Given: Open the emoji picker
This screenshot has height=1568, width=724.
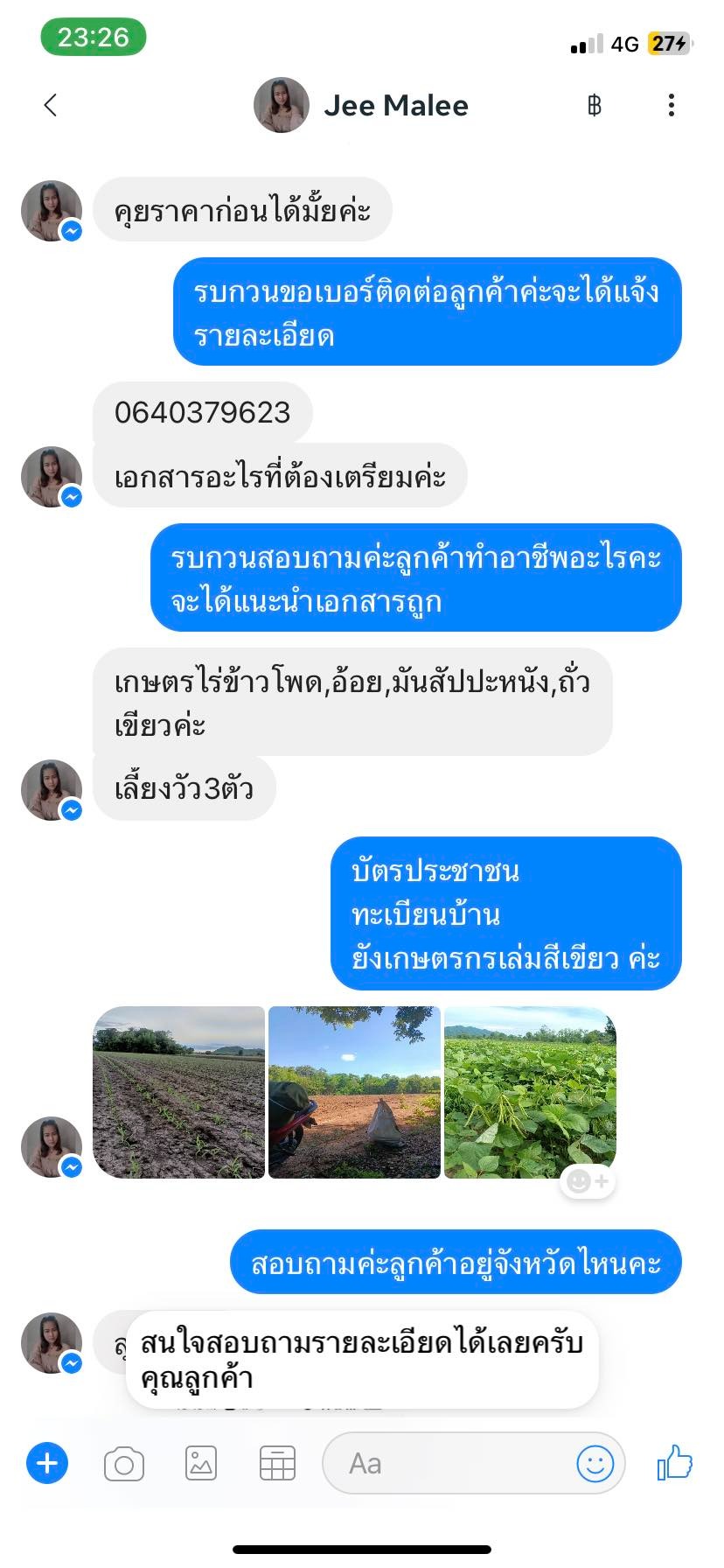Looking at the screenshot, I should pos(595,1464).
